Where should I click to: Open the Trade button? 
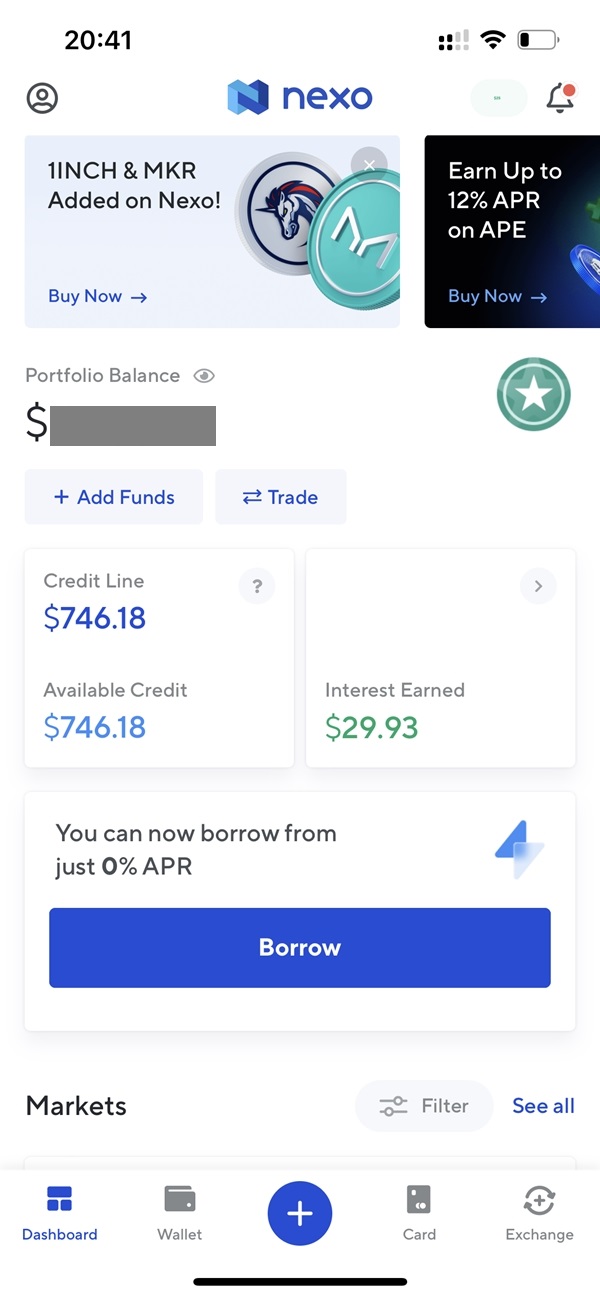280,497
